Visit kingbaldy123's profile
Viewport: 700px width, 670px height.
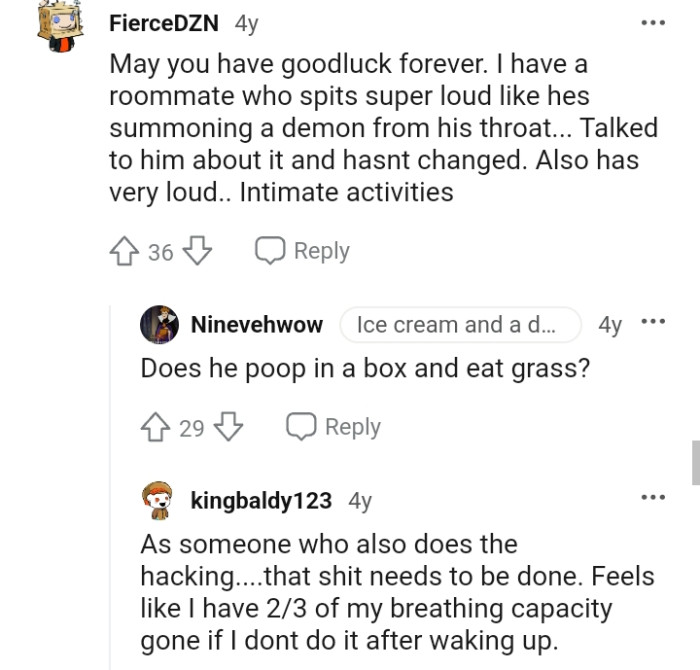[260, 500]
